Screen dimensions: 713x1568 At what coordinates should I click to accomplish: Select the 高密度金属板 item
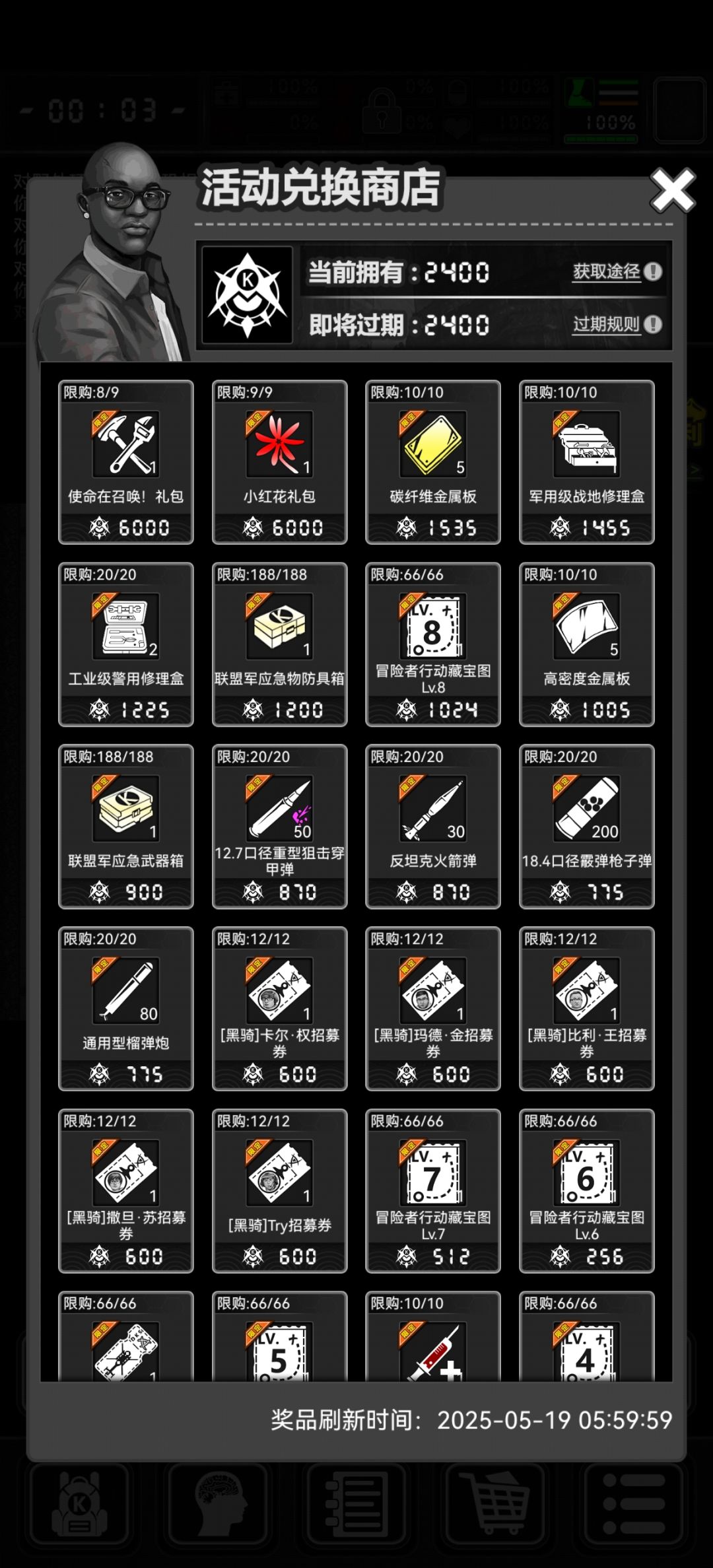click(x=587, y=644)
